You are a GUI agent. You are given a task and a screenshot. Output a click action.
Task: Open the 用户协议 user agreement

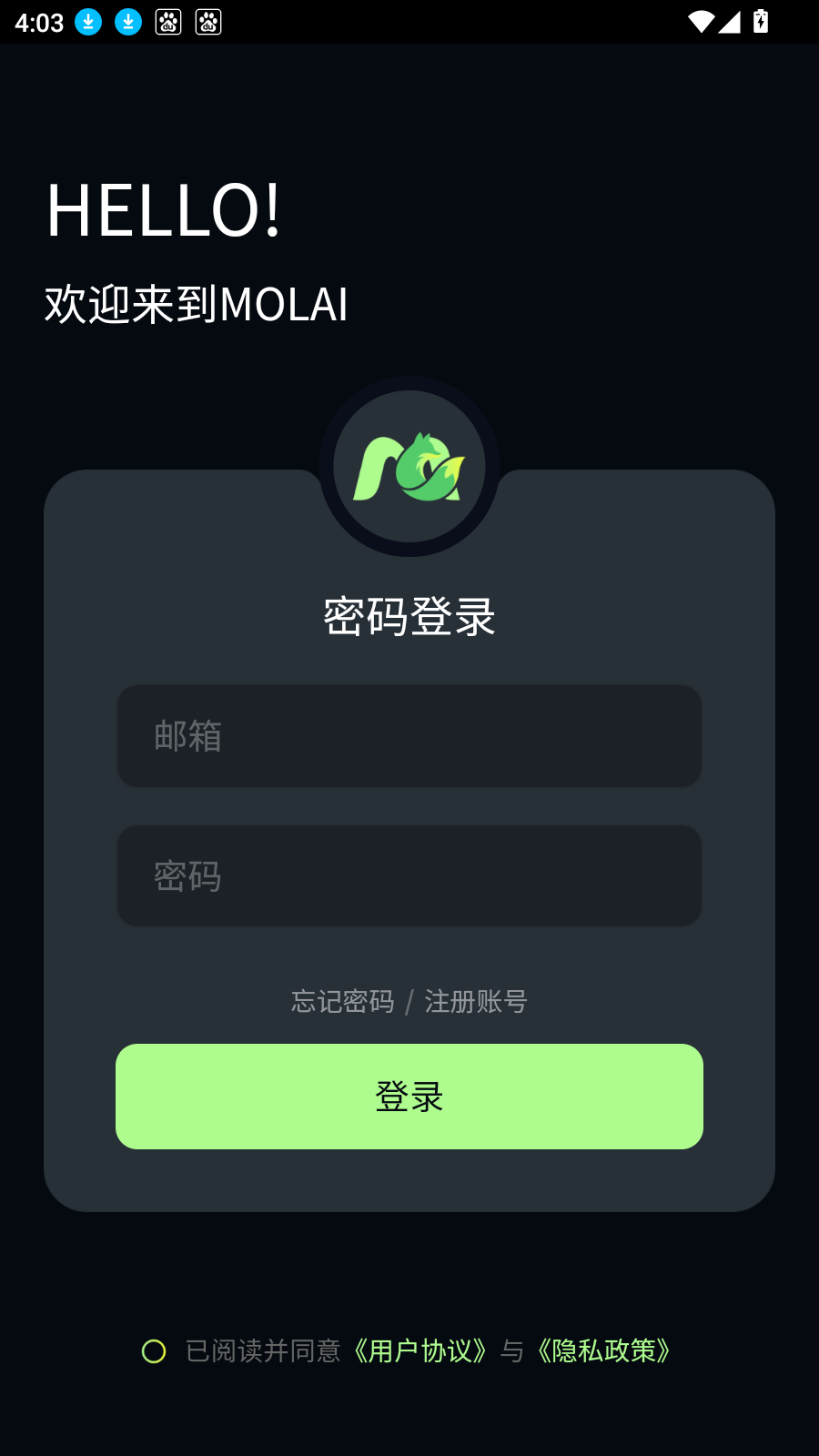click(x=421, y=1352)
